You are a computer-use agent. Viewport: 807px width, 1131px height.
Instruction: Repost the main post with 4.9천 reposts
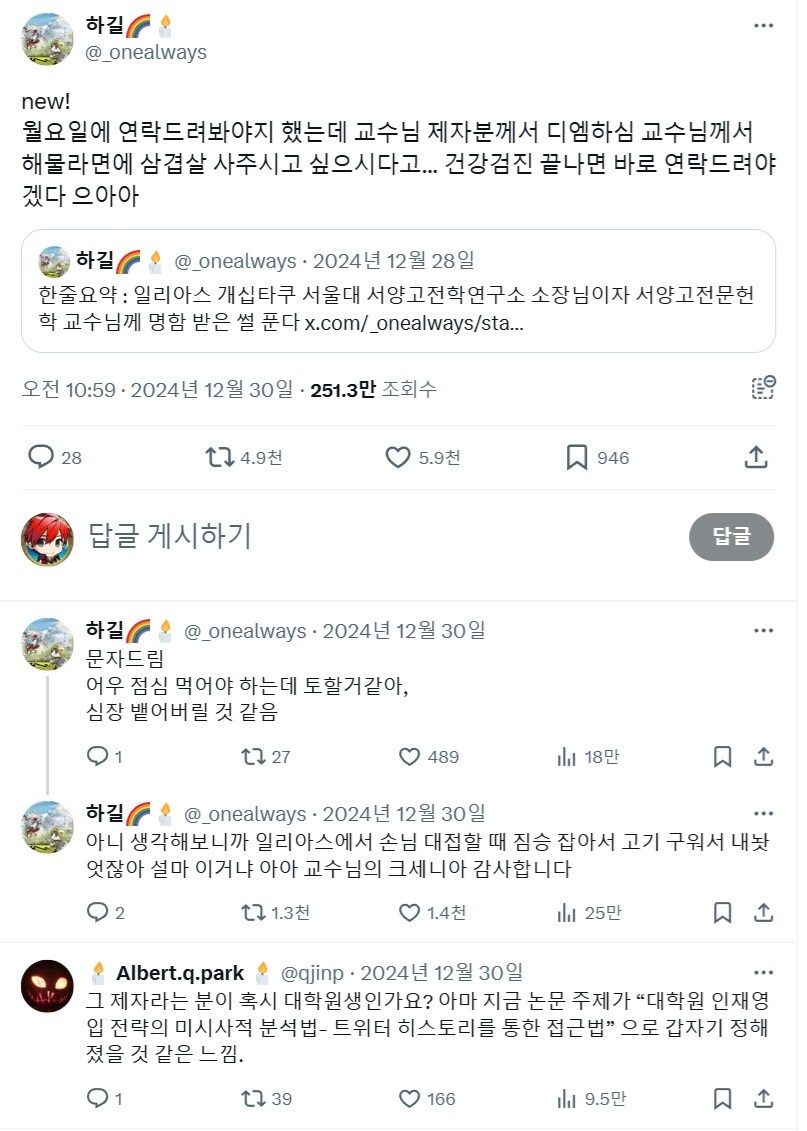point(219,457)
